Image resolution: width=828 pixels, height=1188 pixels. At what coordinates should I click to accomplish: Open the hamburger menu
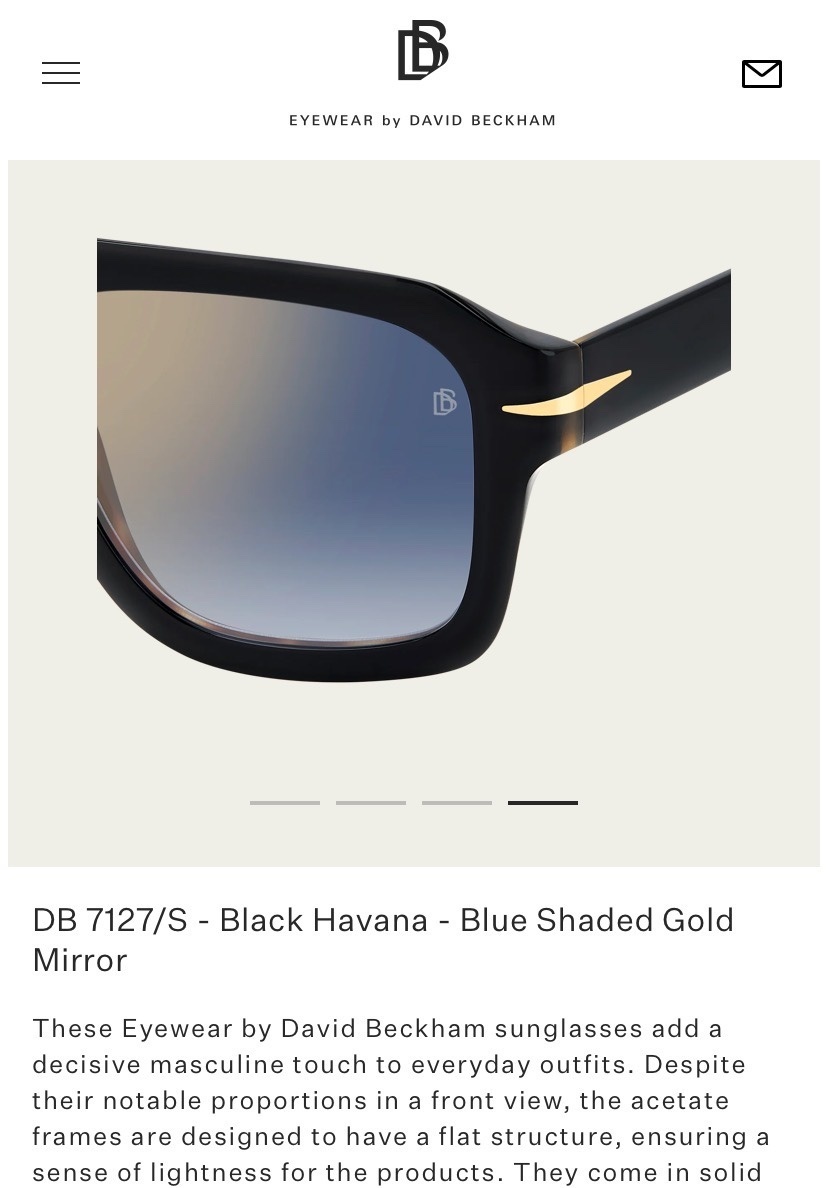click(x=61, y=73)
